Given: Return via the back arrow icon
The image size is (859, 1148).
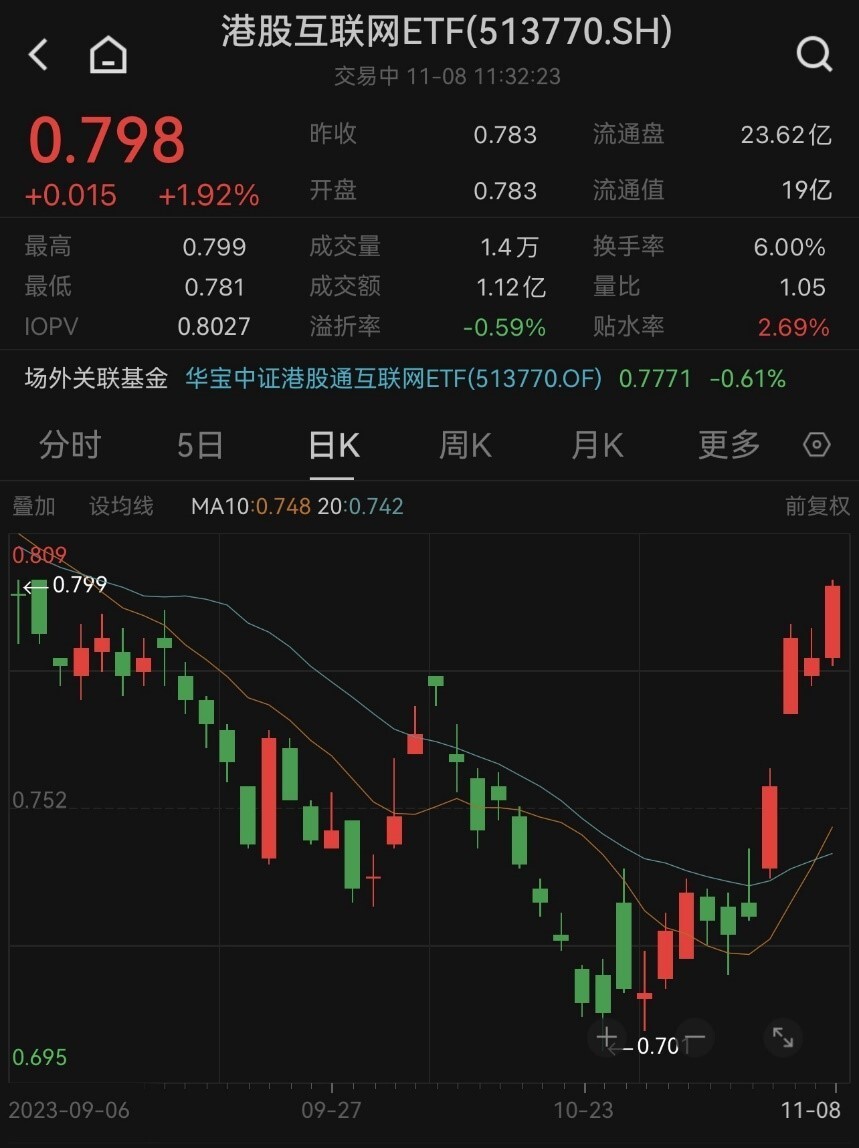Looking at the screenshot, I should [38, 55].
